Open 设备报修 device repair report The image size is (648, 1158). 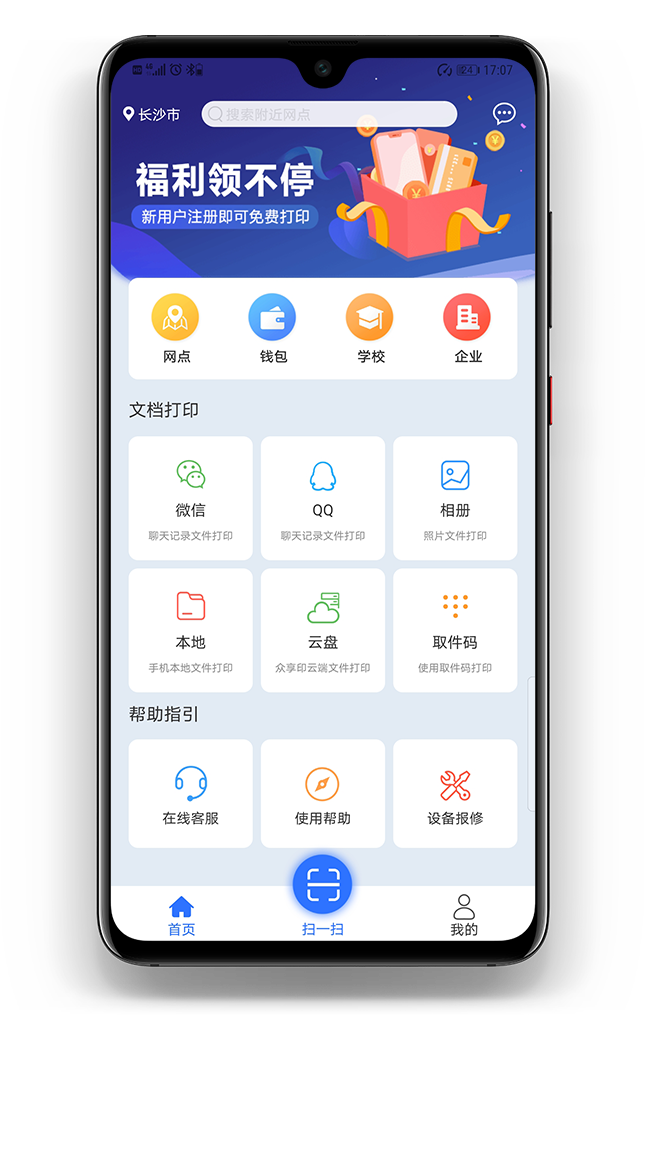(x=455, y=794)
